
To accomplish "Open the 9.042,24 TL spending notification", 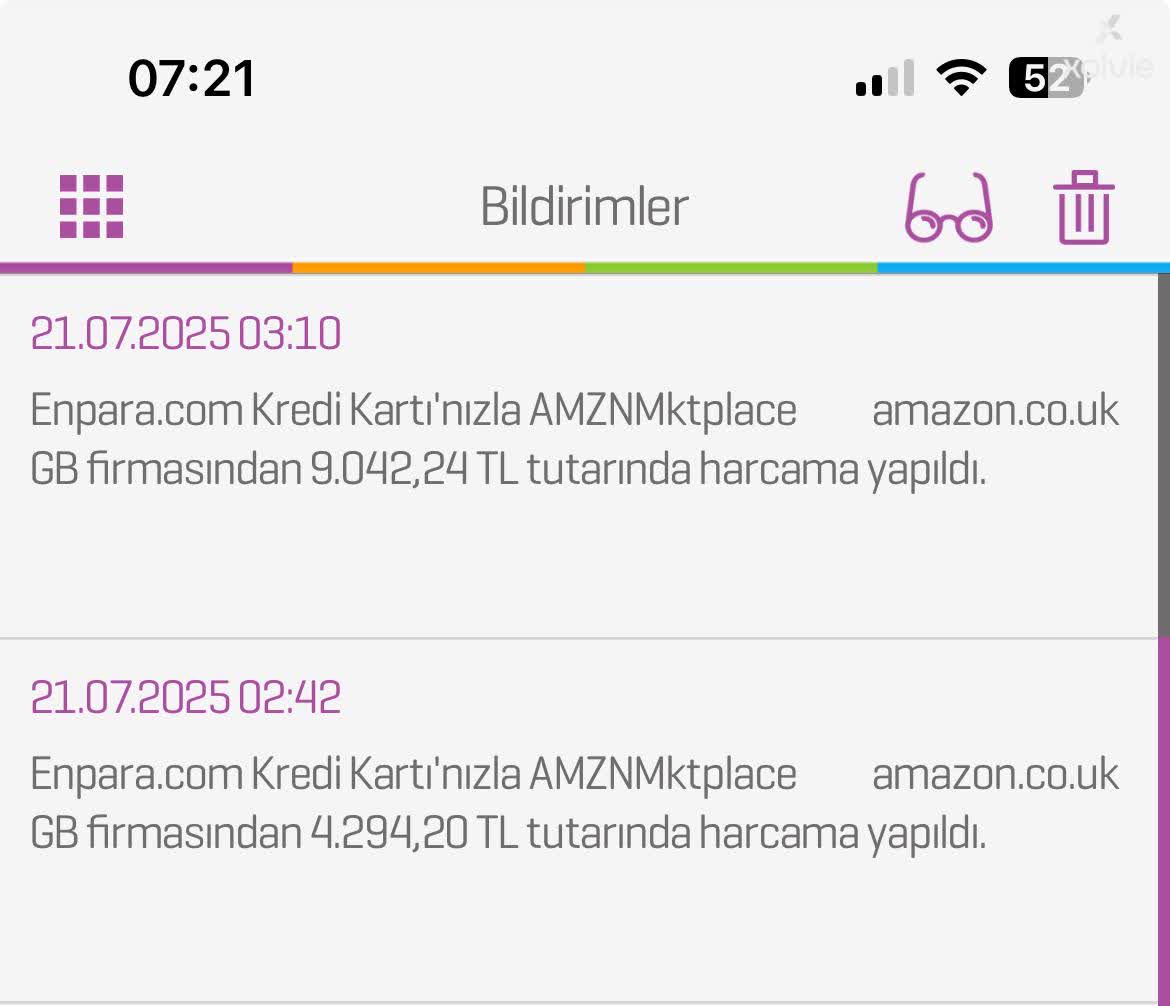I will (x=575, y=440).
